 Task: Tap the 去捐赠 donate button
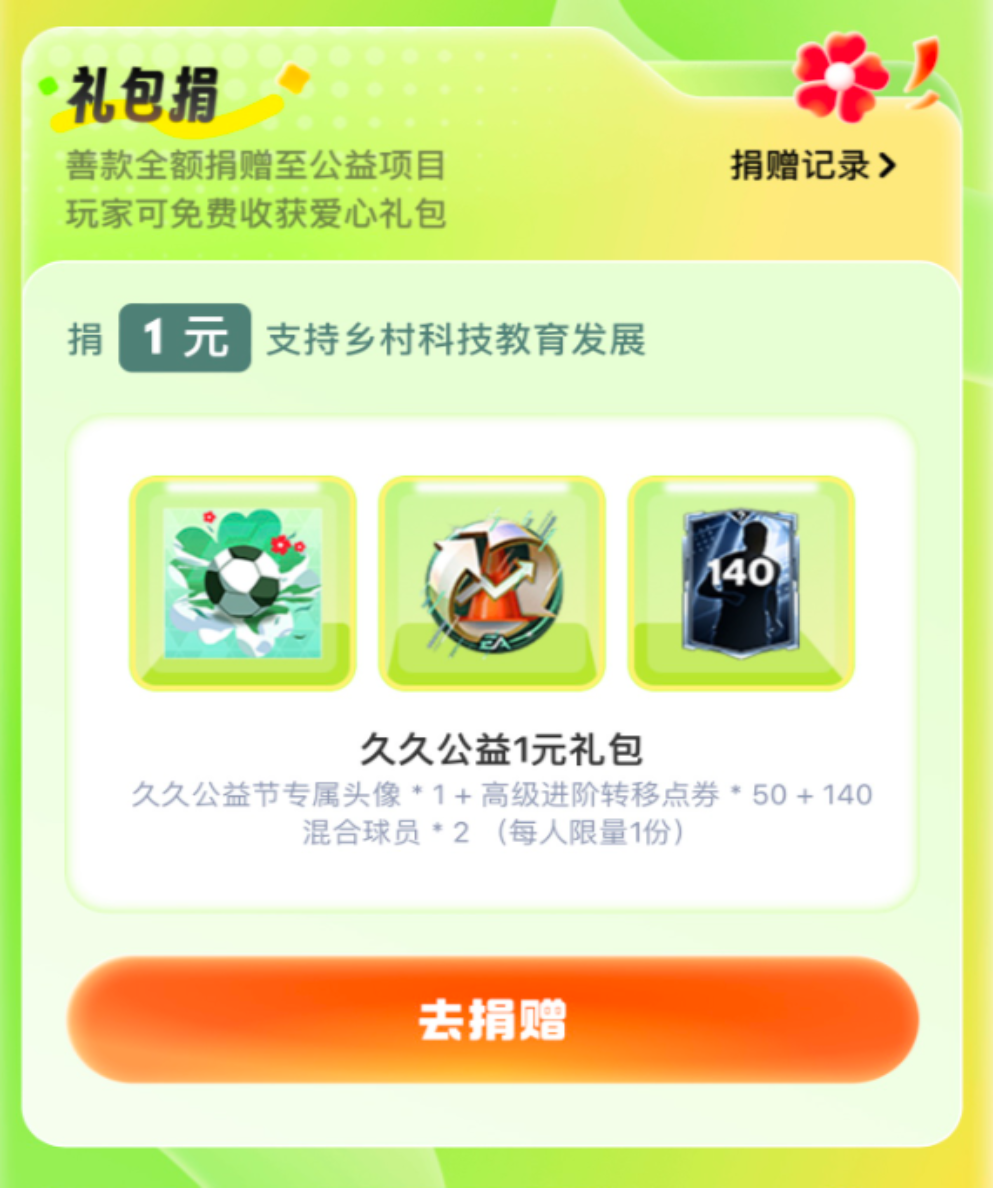[492, 1020]
